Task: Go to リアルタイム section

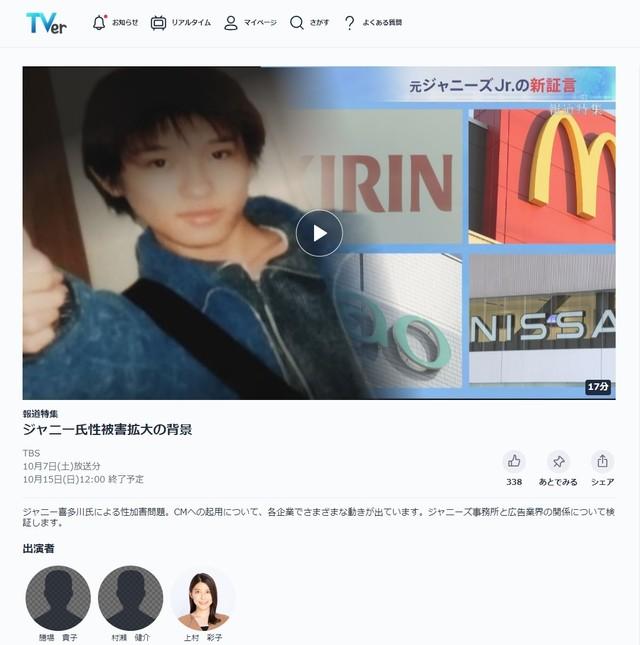Action: pyautogui.click(x=180, y=23)
